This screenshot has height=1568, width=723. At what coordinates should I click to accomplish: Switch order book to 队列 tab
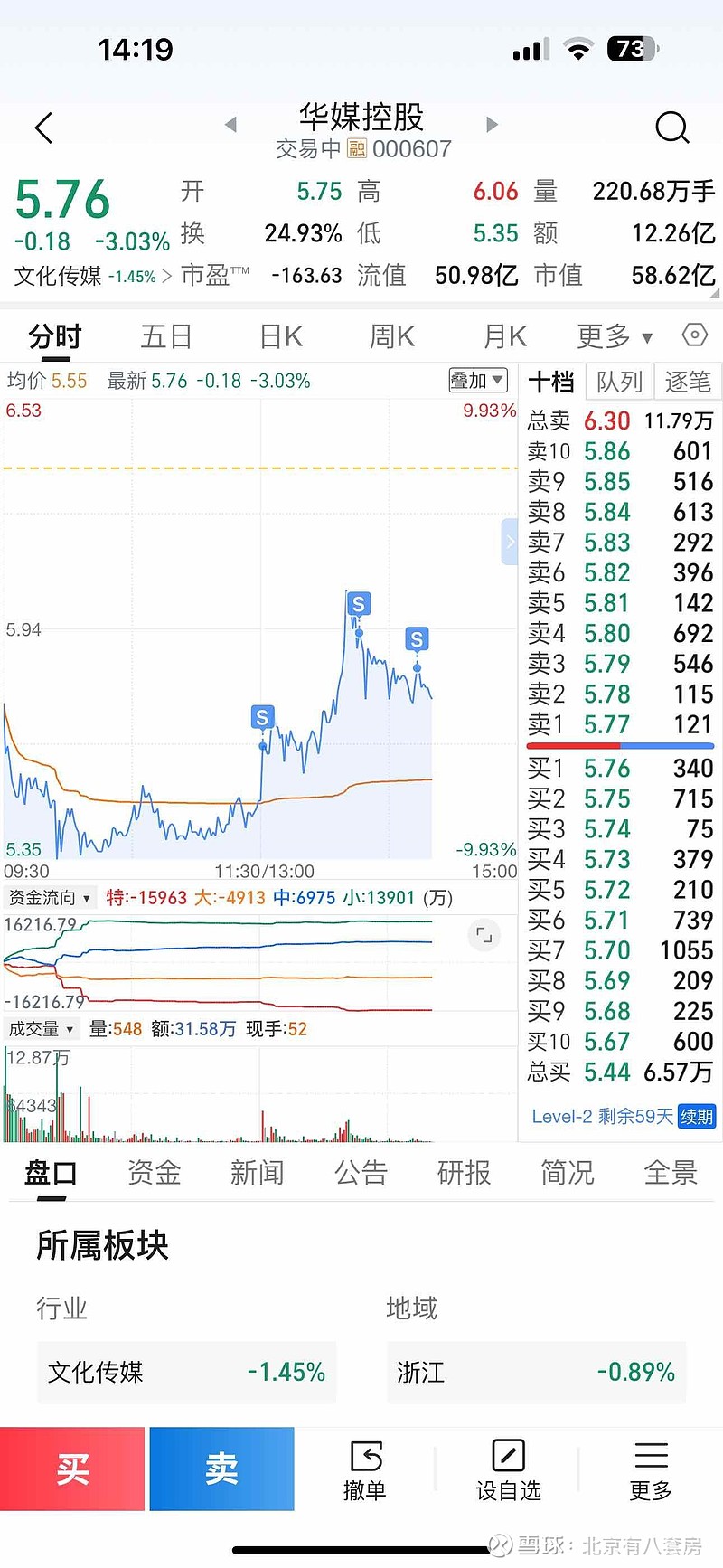click(619, 382)
